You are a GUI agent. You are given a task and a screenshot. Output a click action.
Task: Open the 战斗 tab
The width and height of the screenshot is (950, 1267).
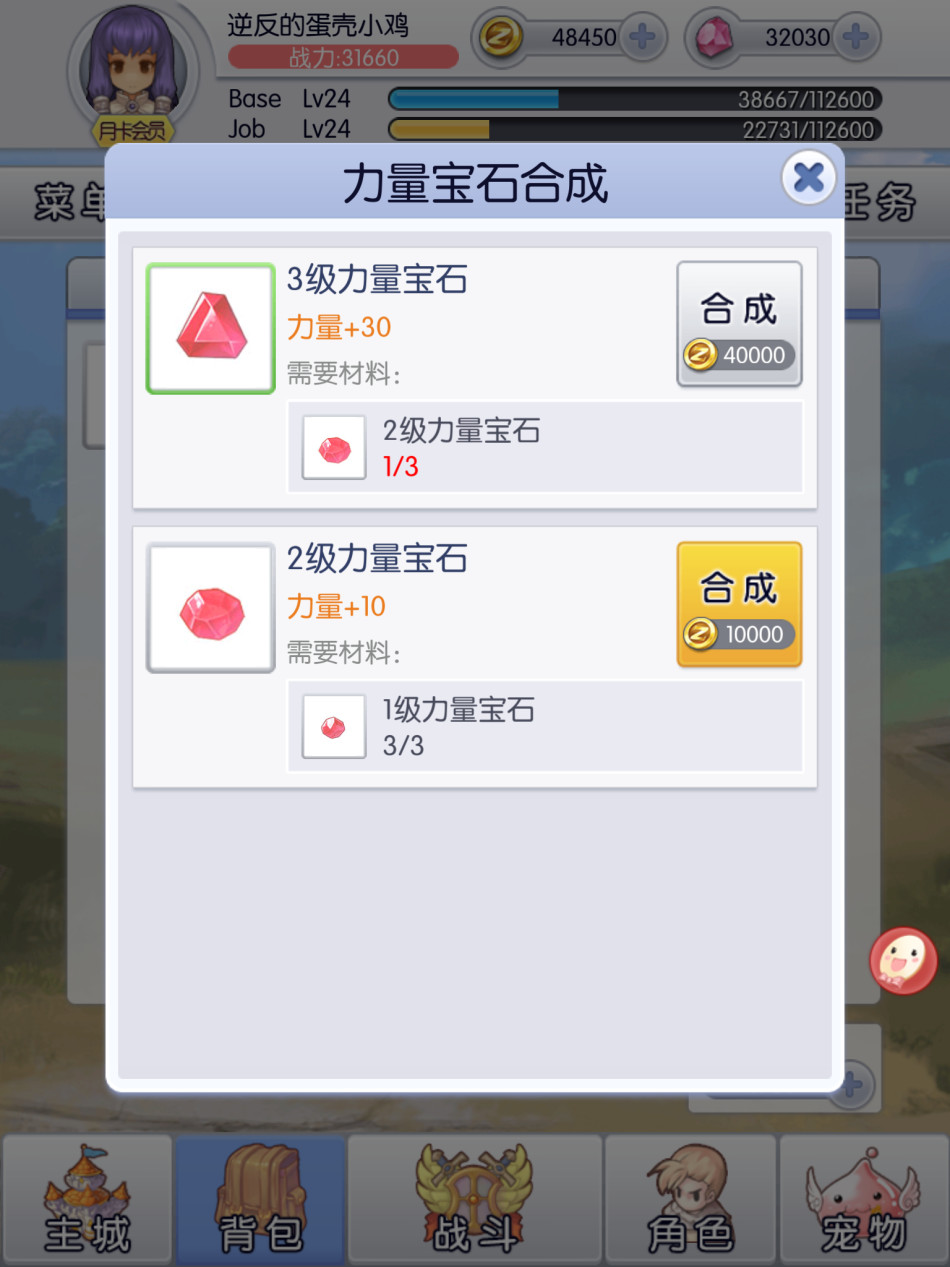(475, 1200)
